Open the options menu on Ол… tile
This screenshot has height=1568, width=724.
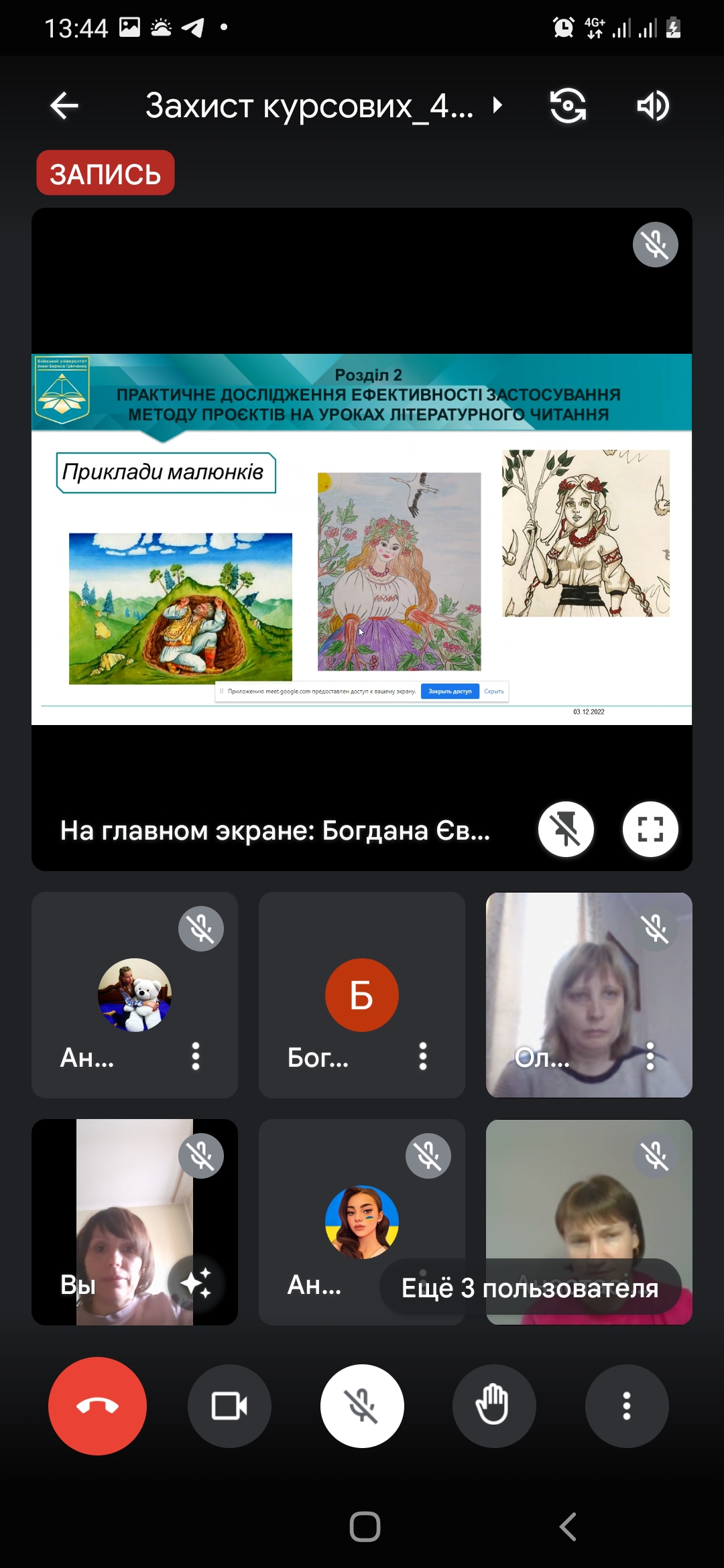[x=650, y=1056]
